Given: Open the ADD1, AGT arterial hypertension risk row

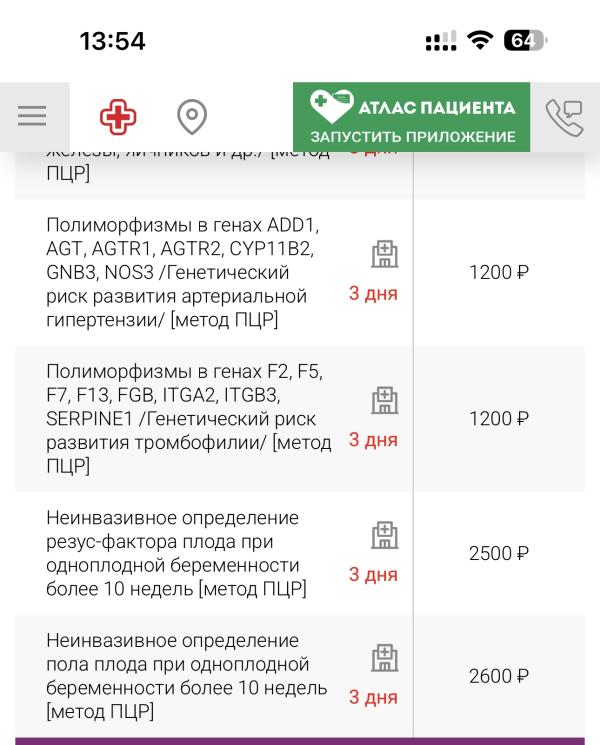Looking at the screenshot, I should 300,272.
